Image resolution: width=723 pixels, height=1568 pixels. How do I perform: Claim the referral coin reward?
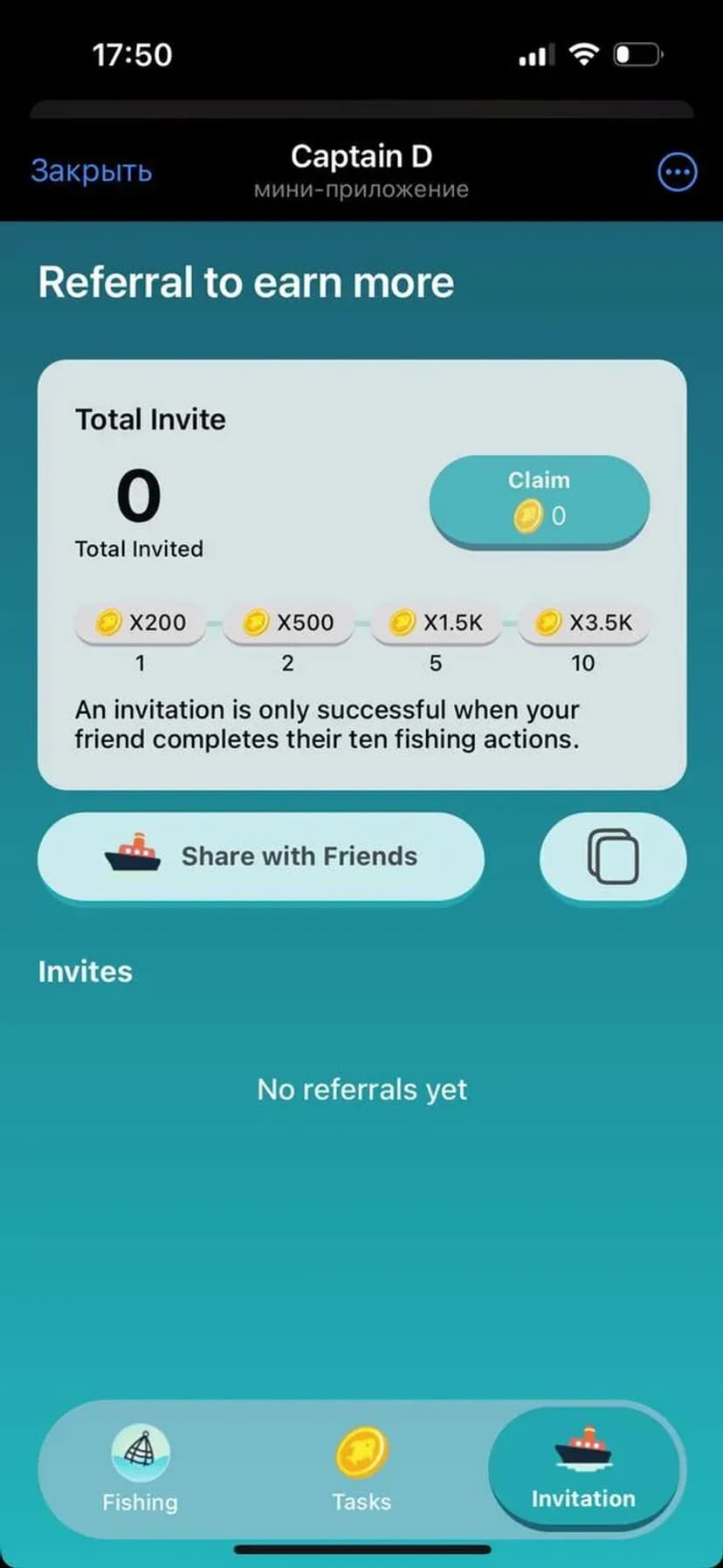point(539,501)
